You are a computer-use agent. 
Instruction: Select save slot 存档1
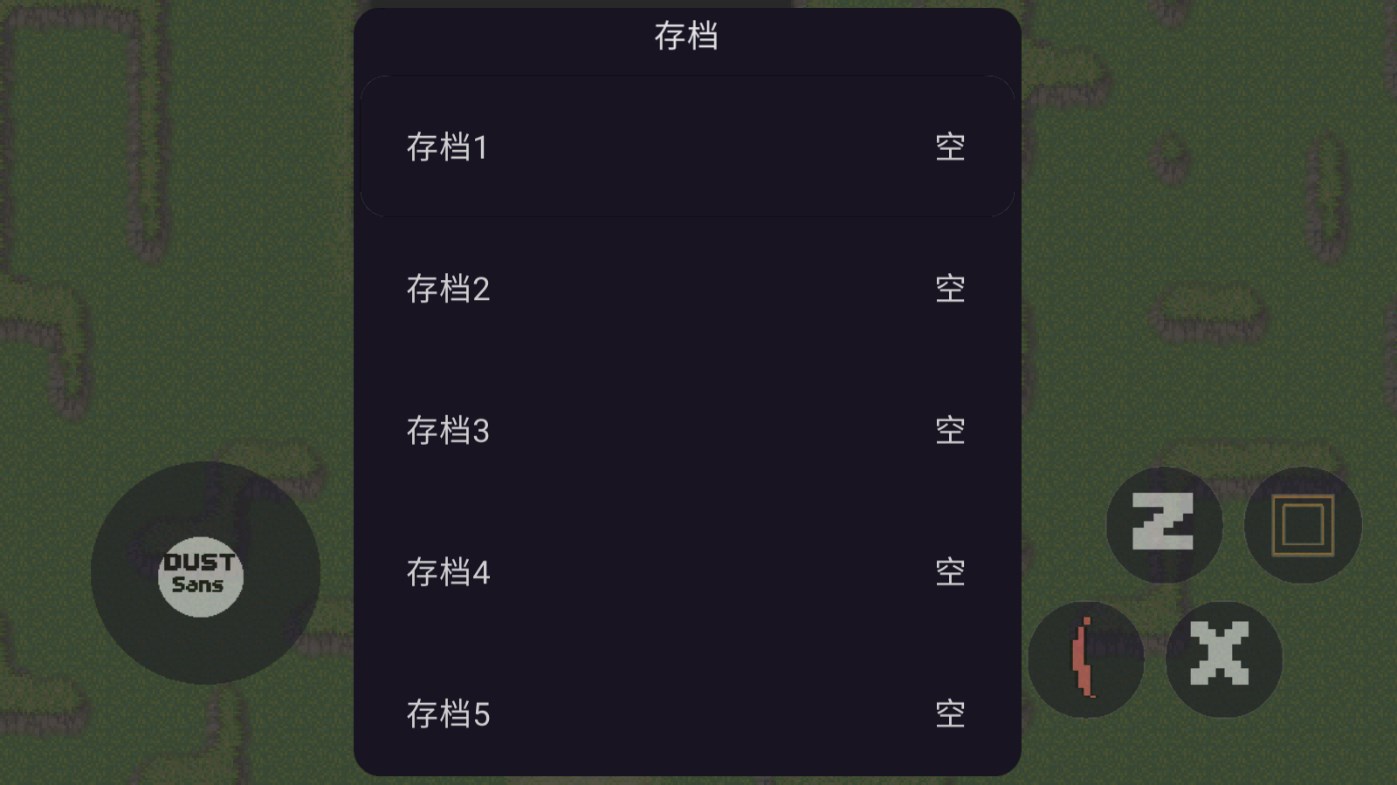coord(687,147)
